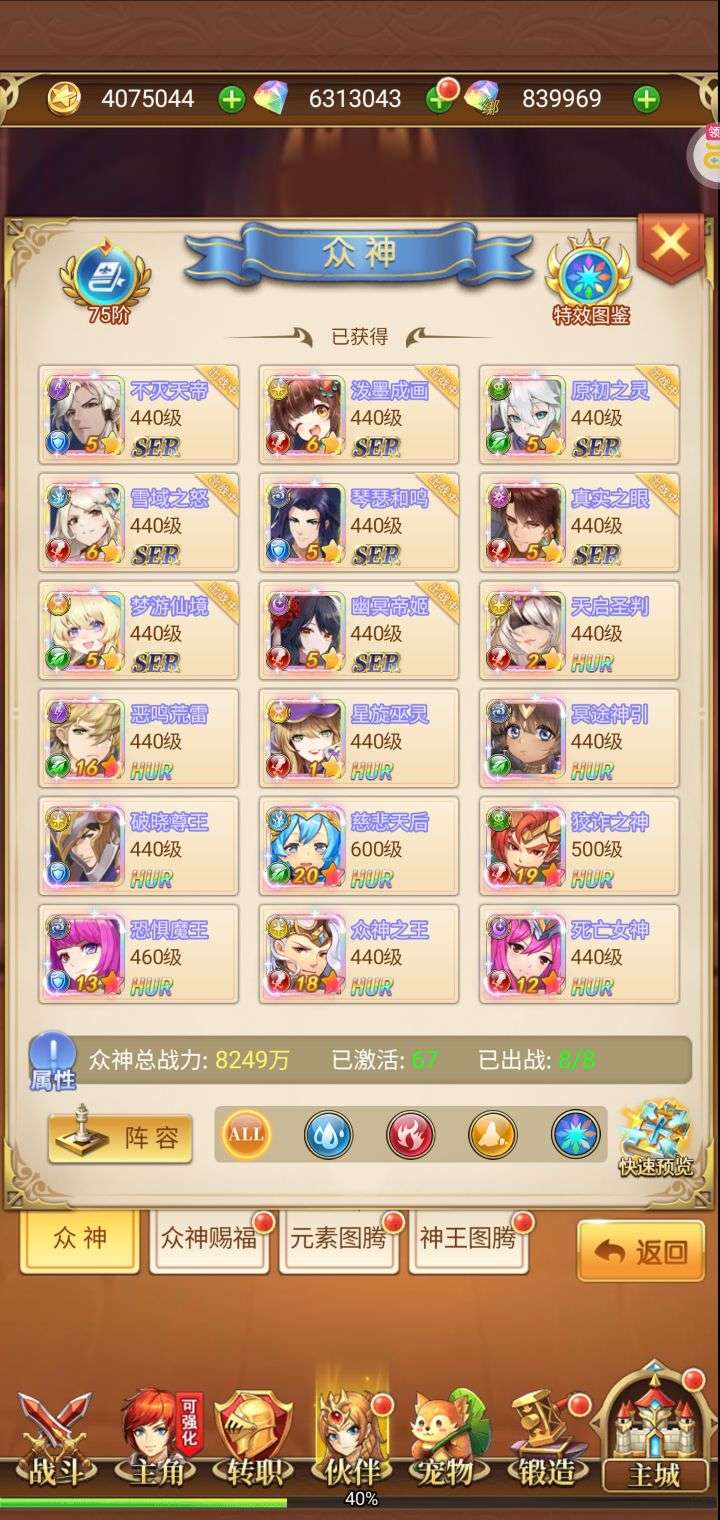
Task: Switch to the 众神赐福 tab
Action: pyautogui.click(x=208, y=1239)
